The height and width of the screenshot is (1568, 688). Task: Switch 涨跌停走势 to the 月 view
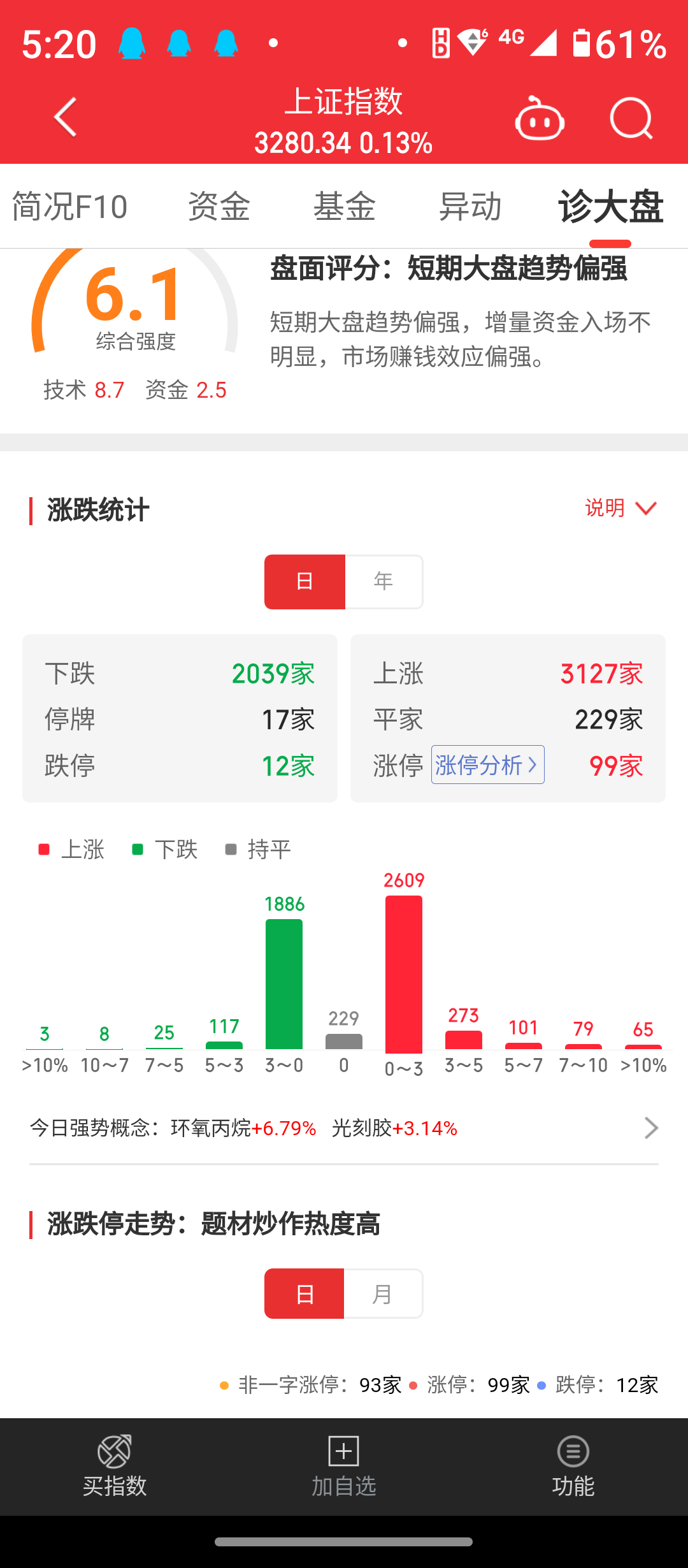tap(383, 1293)
